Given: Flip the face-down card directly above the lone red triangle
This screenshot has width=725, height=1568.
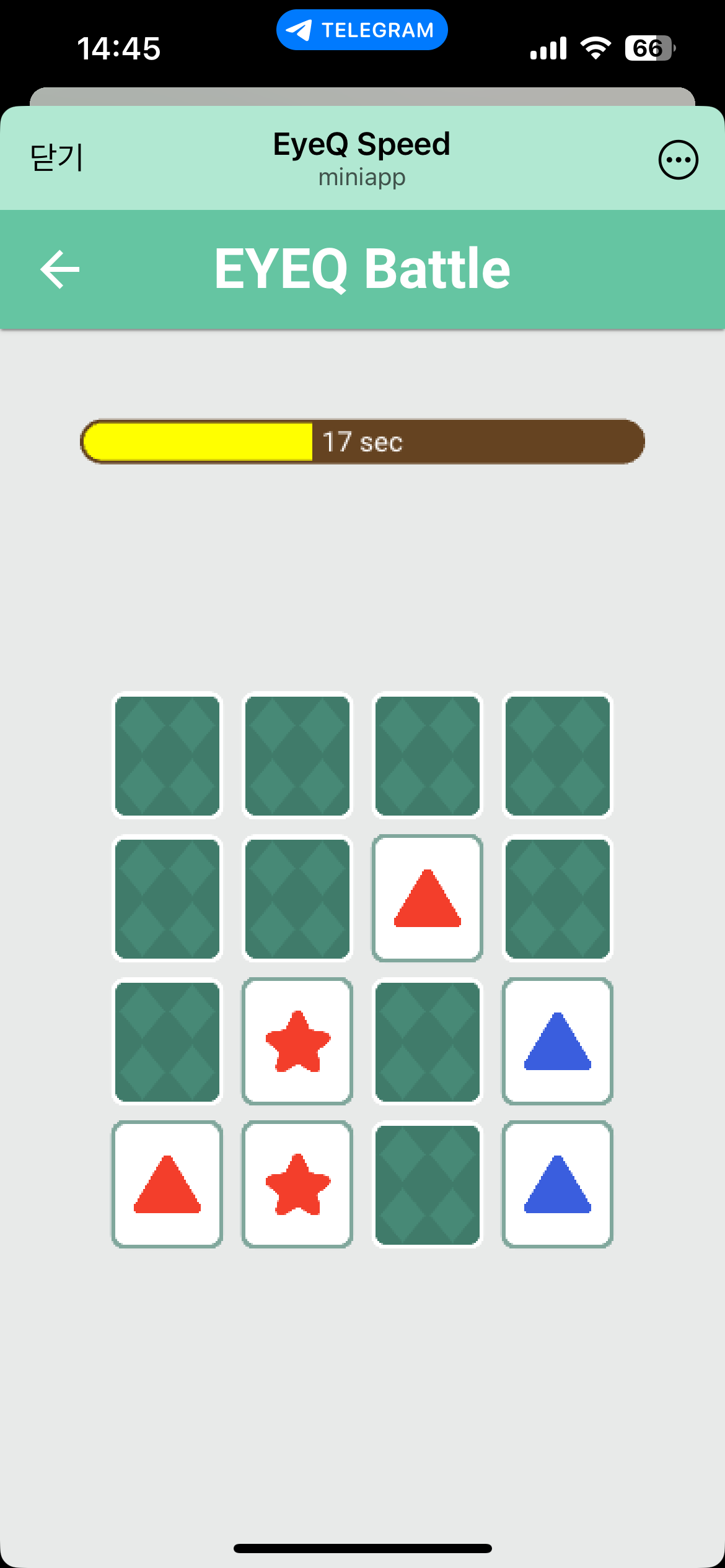Looking at the screenshot, I should [x=428, y=755].
